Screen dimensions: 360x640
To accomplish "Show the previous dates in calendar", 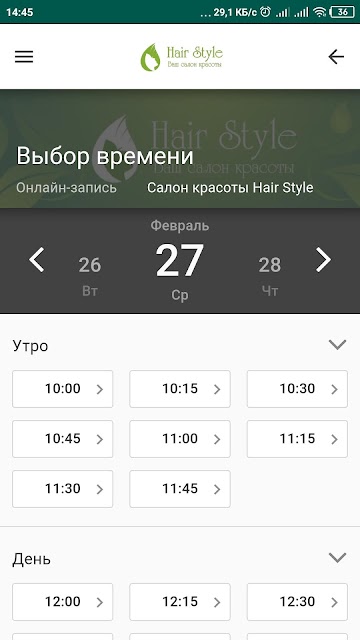I will pyautogui.click(x=37, y=260).
